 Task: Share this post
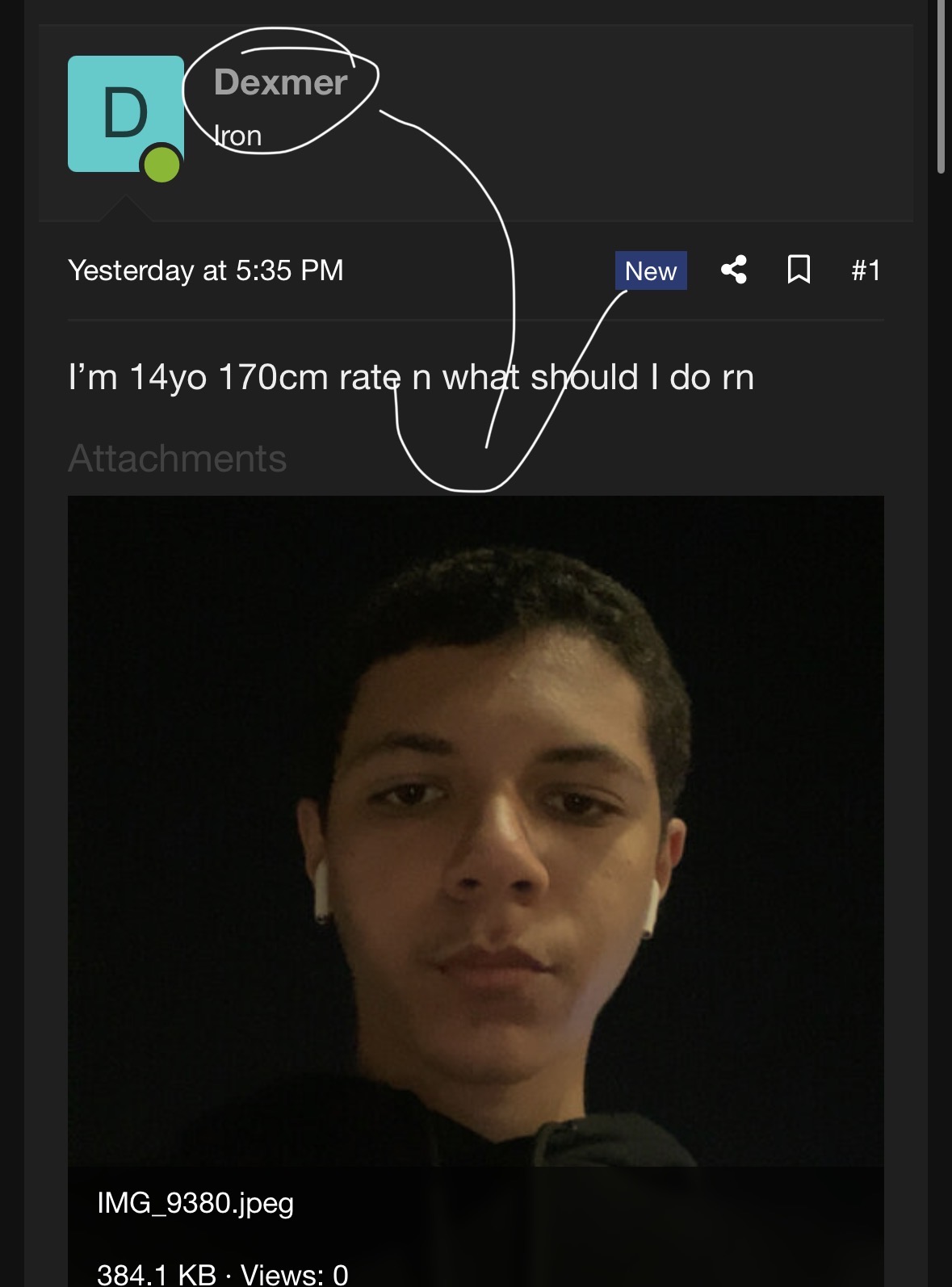pyautogui.click(x=733, y=270)
